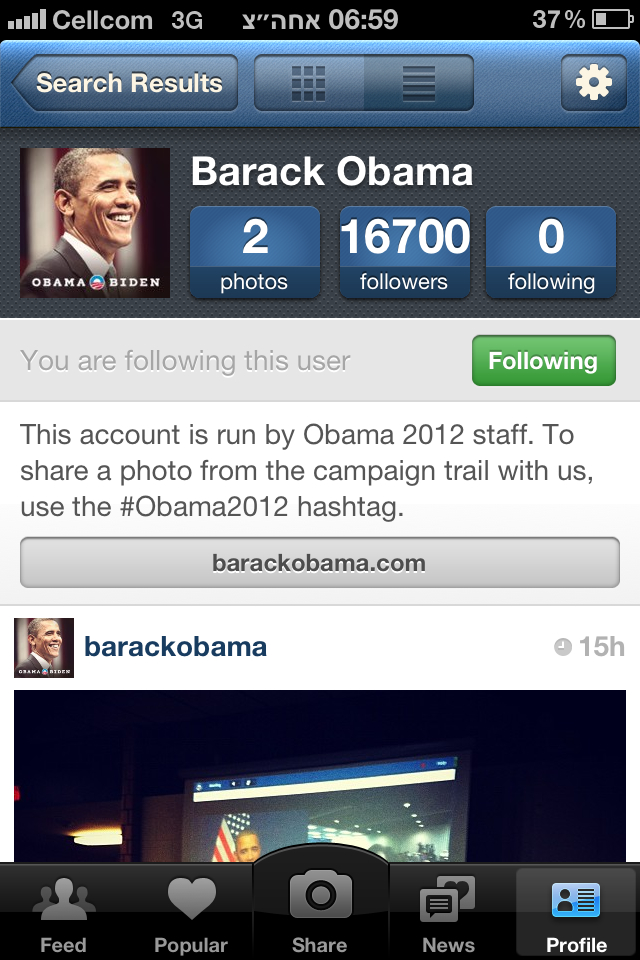View the 16700 followers list
Screen dimensions: 640x960
[x=404, y=252]
